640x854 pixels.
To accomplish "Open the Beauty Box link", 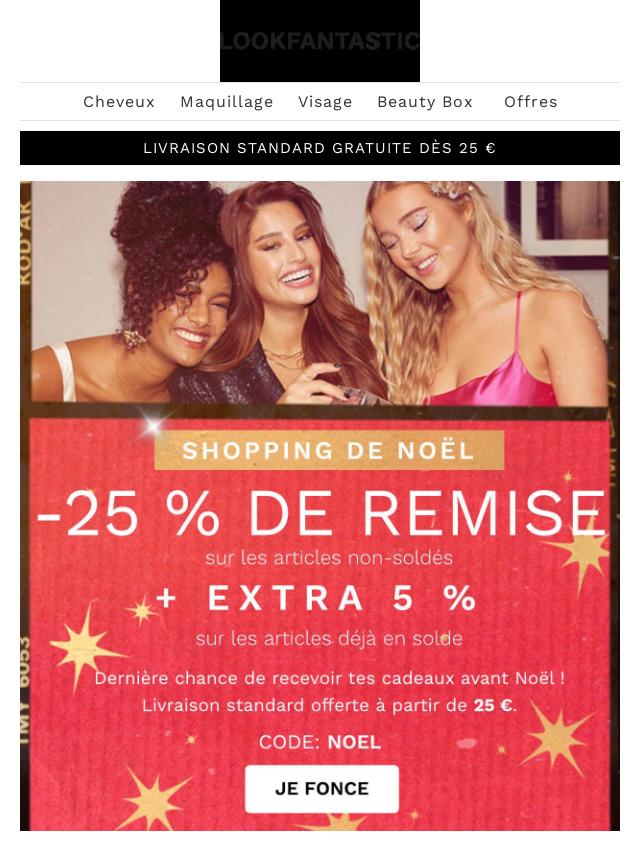I will tap(425, 102).
